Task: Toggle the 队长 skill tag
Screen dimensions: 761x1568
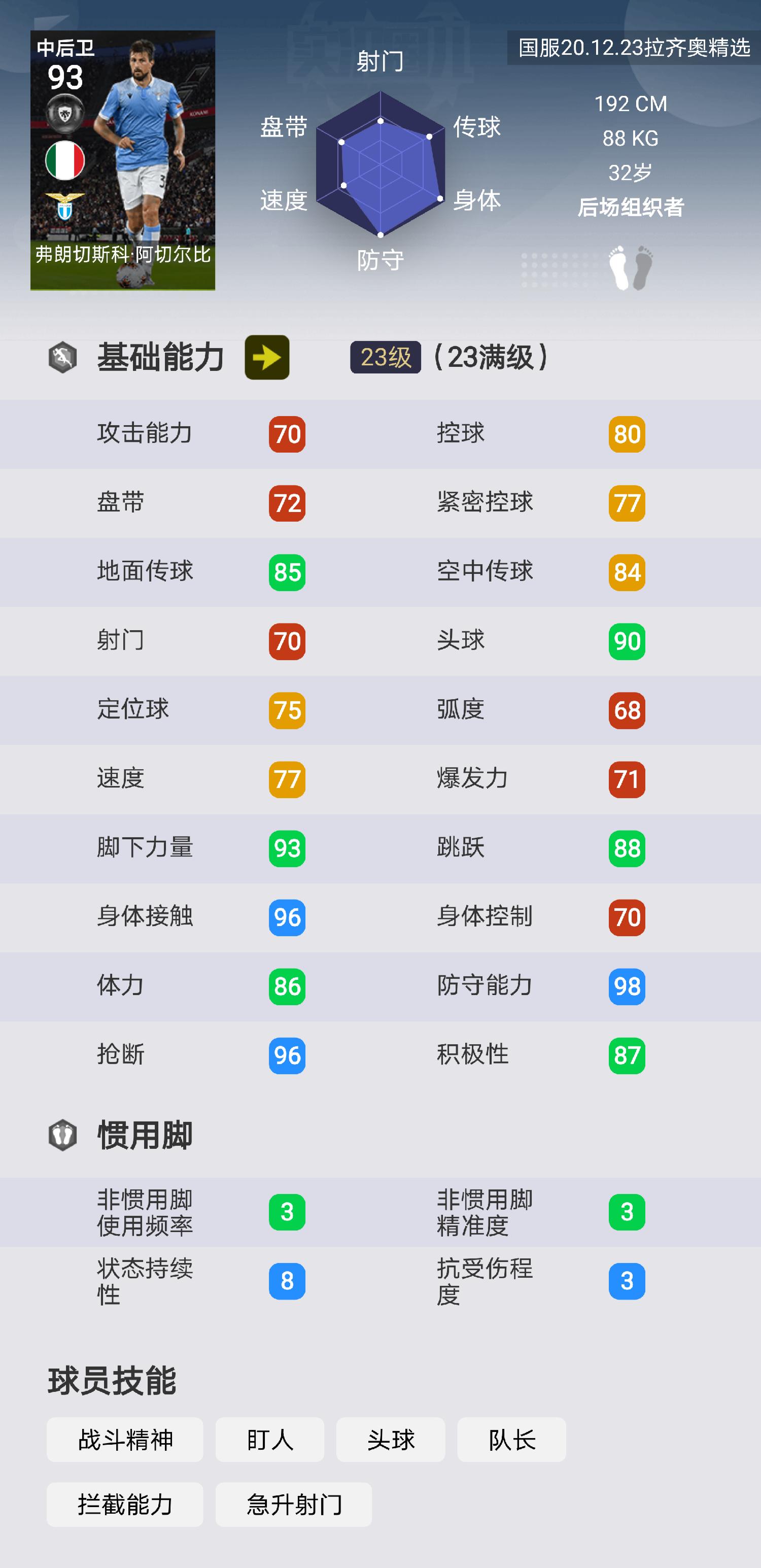Action: click(512, 1440)
